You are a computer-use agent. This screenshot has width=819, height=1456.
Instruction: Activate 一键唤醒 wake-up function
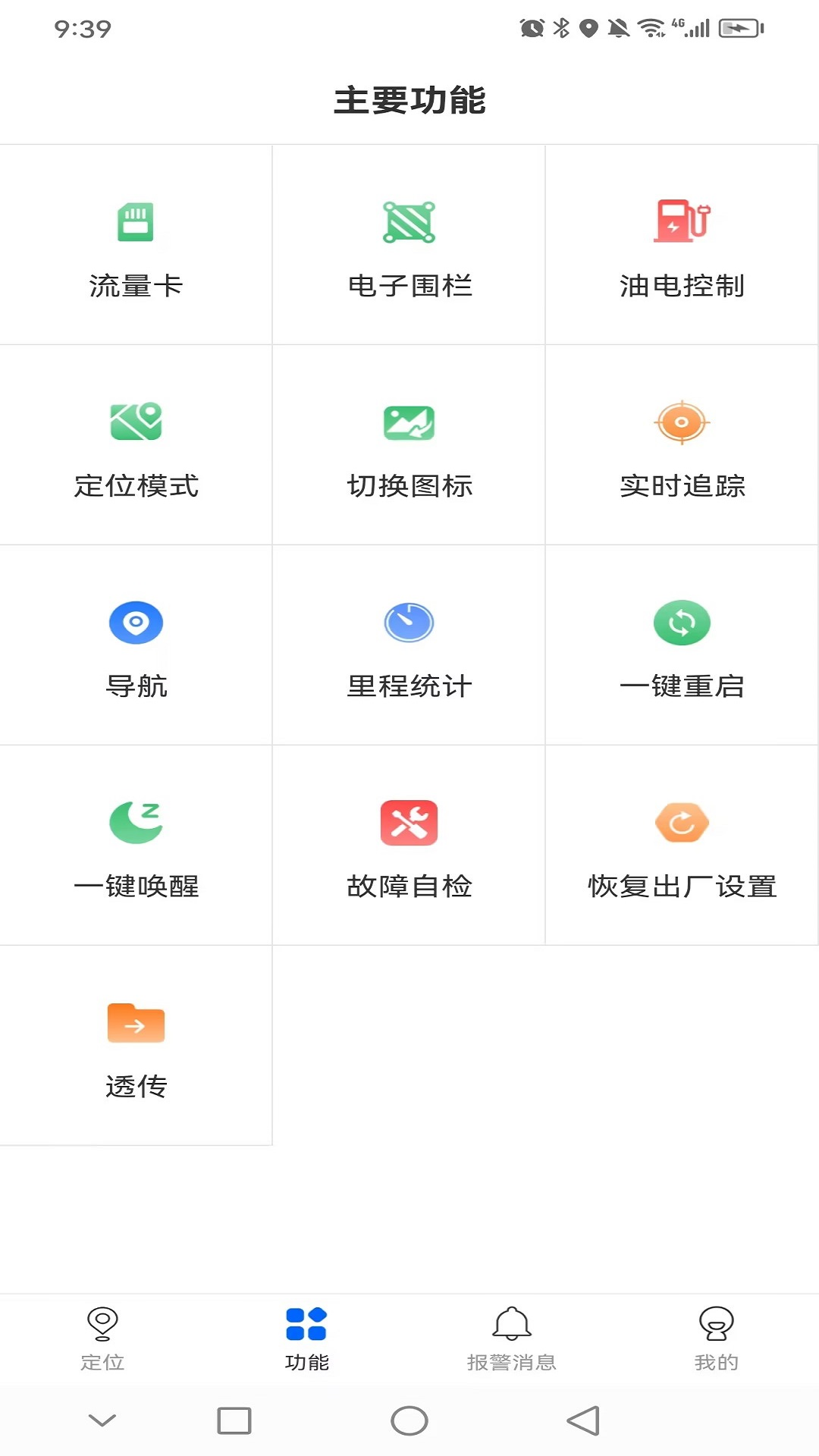point(136,852)
